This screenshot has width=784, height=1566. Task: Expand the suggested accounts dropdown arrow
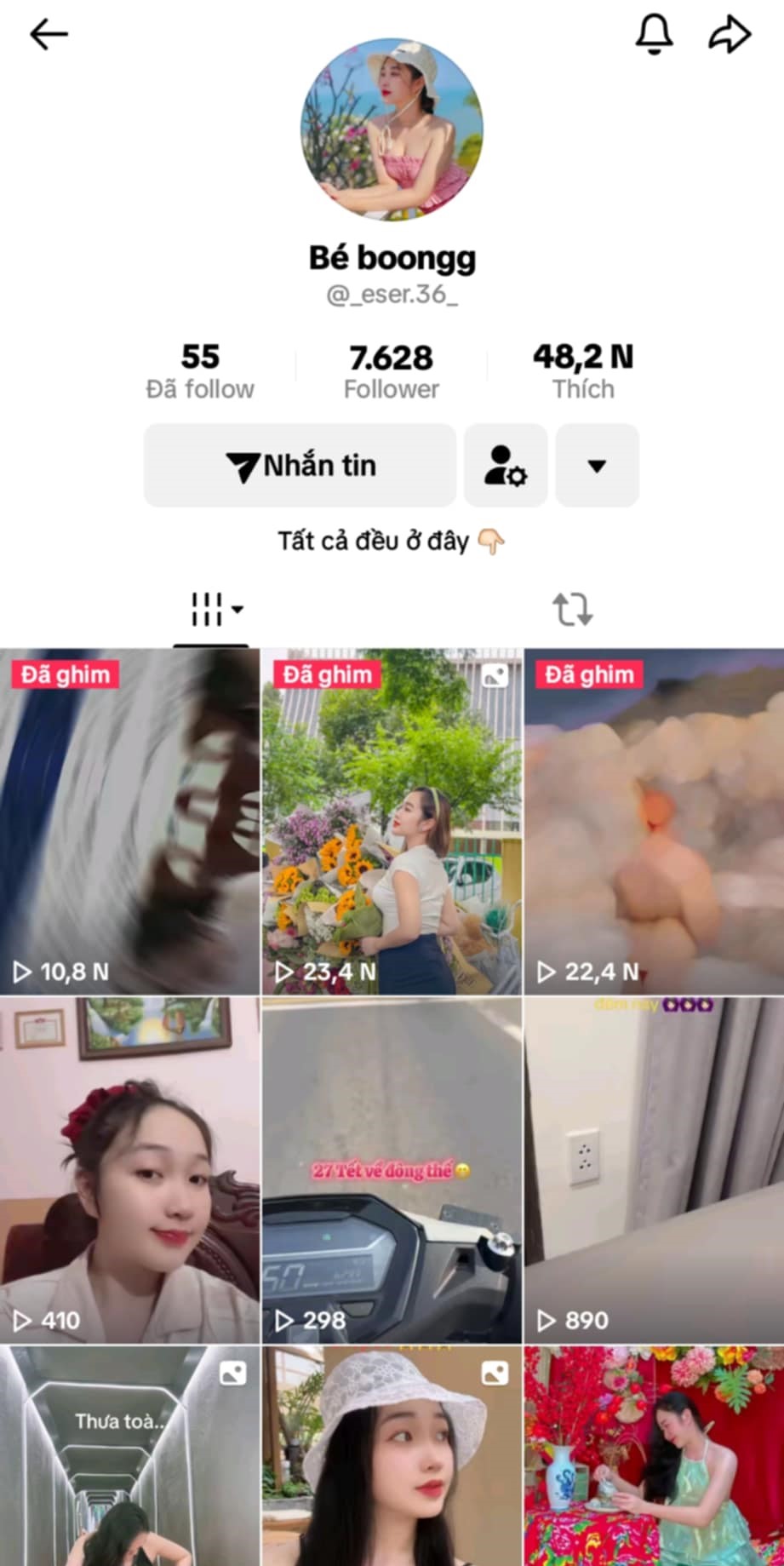pos(597,466)
